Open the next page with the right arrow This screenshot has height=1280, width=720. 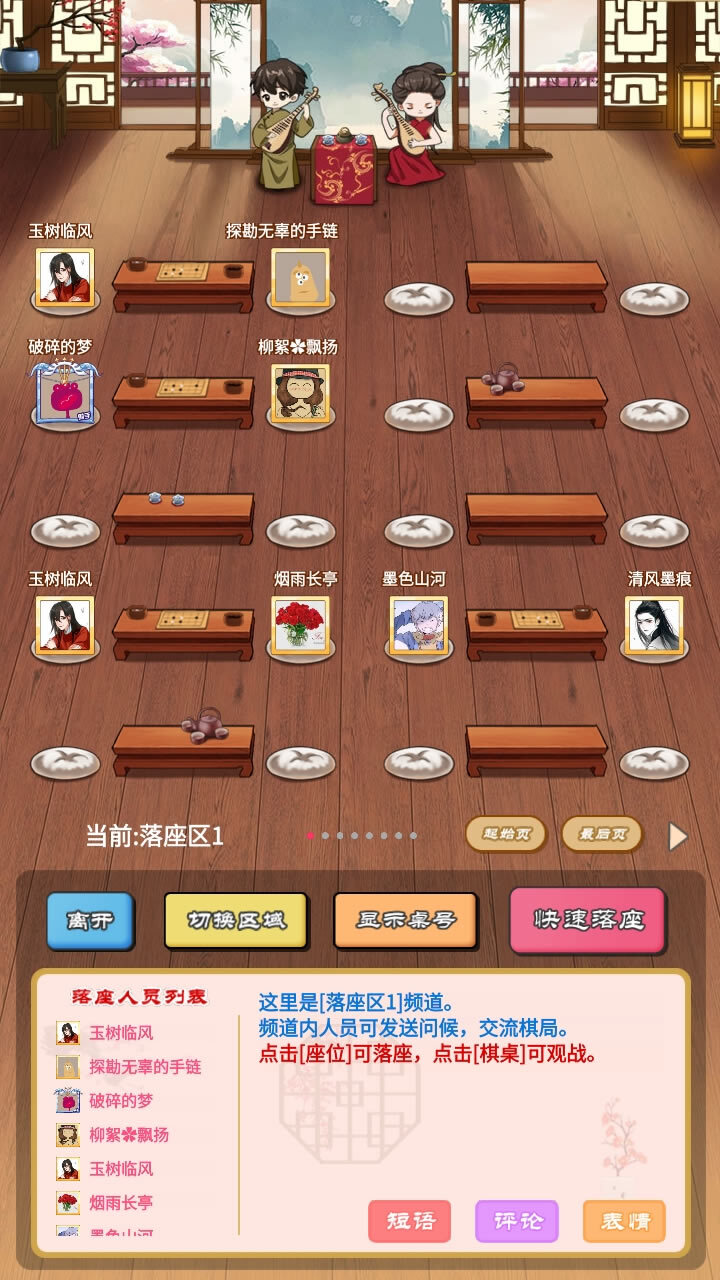pyautogui.click(x=678, y=834)
